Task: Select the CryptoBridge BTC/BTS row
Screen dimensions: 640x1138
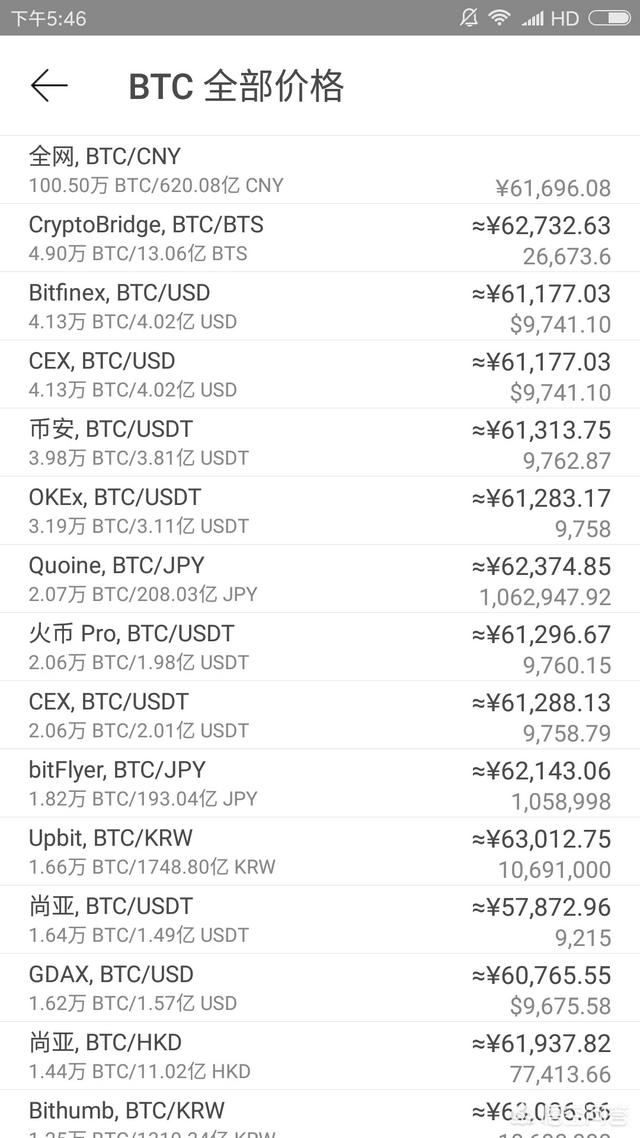Action: point(320,238)
